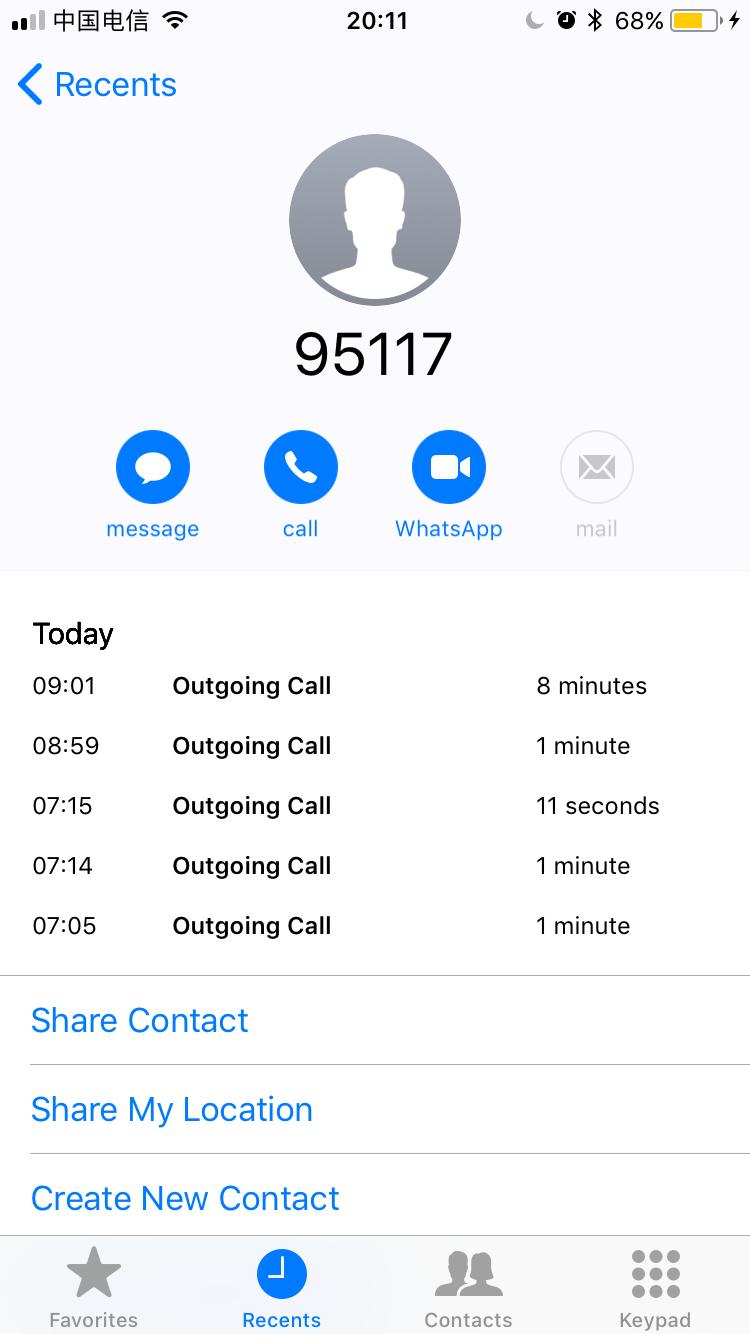Image resolution: width=750 pixels, height=1334 pixels.
Task: Select Share Contact option
Action: (x=140, y=1020)
